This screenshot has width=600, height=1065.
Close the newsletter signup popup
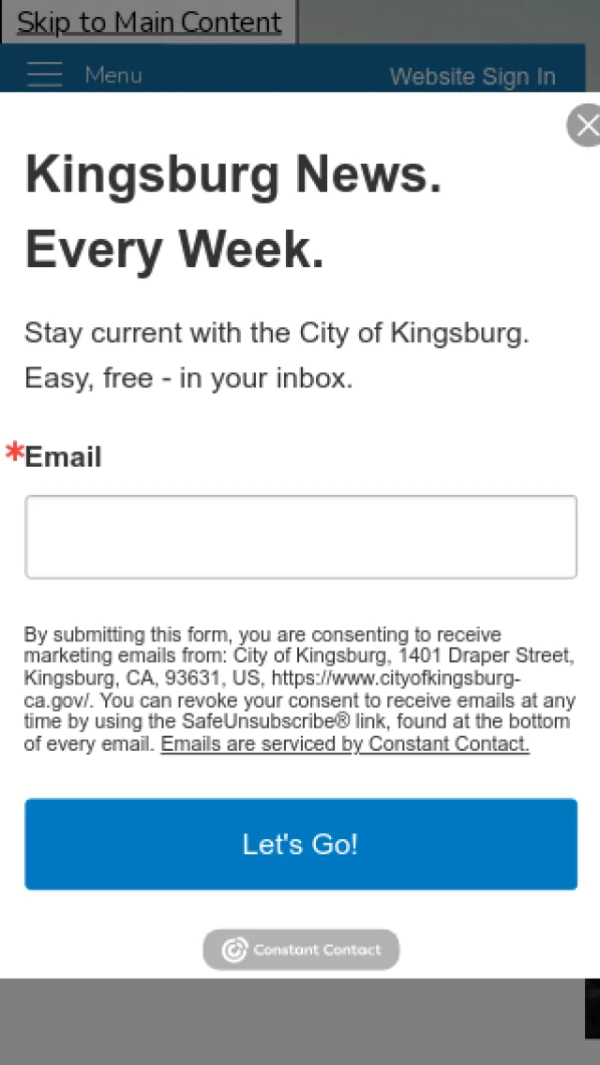pos(585,126)
